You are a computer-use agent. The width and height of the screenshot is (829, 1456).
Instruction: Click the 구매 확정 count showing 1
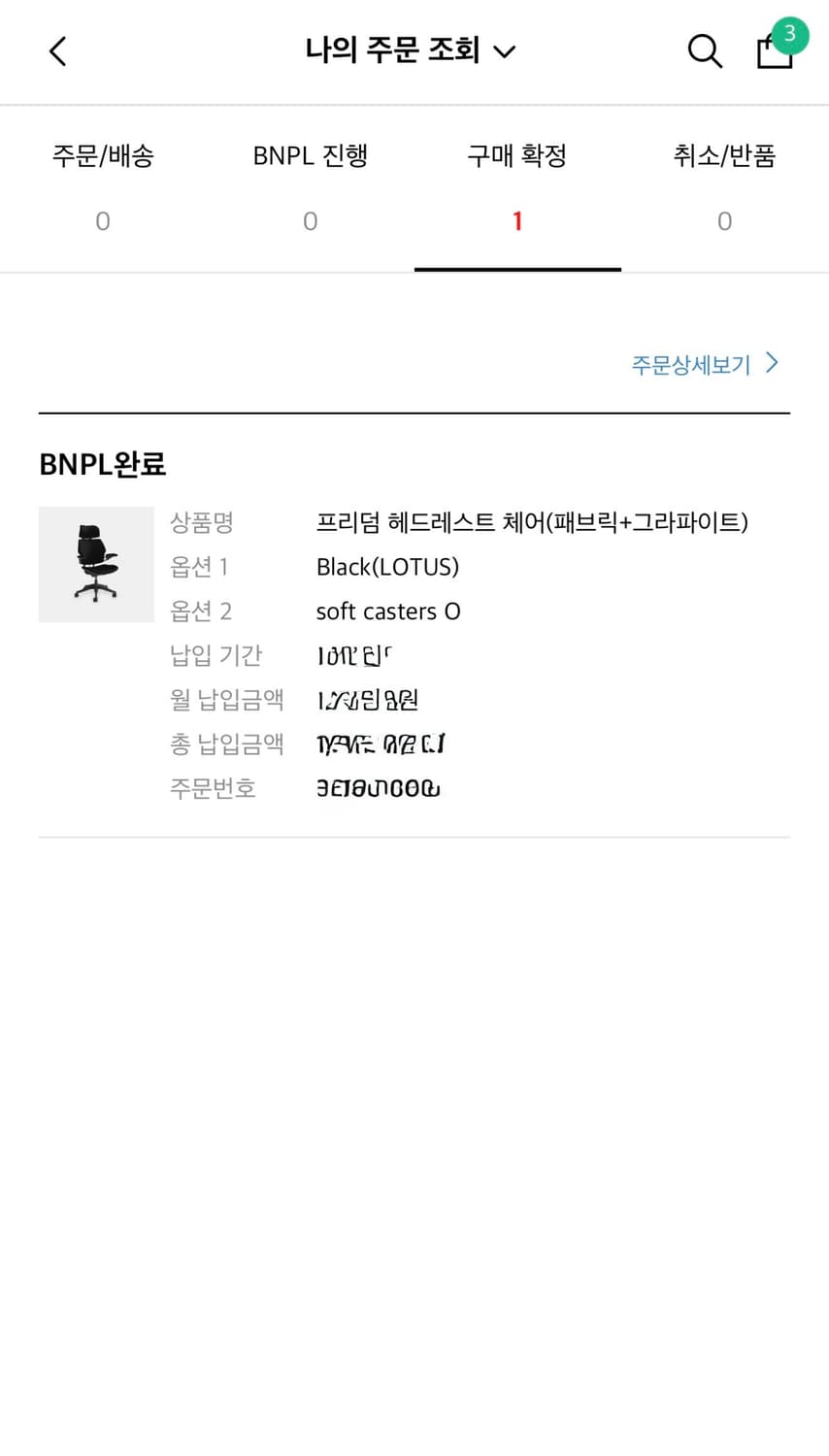pyautogui.click(x=517, y=220)
